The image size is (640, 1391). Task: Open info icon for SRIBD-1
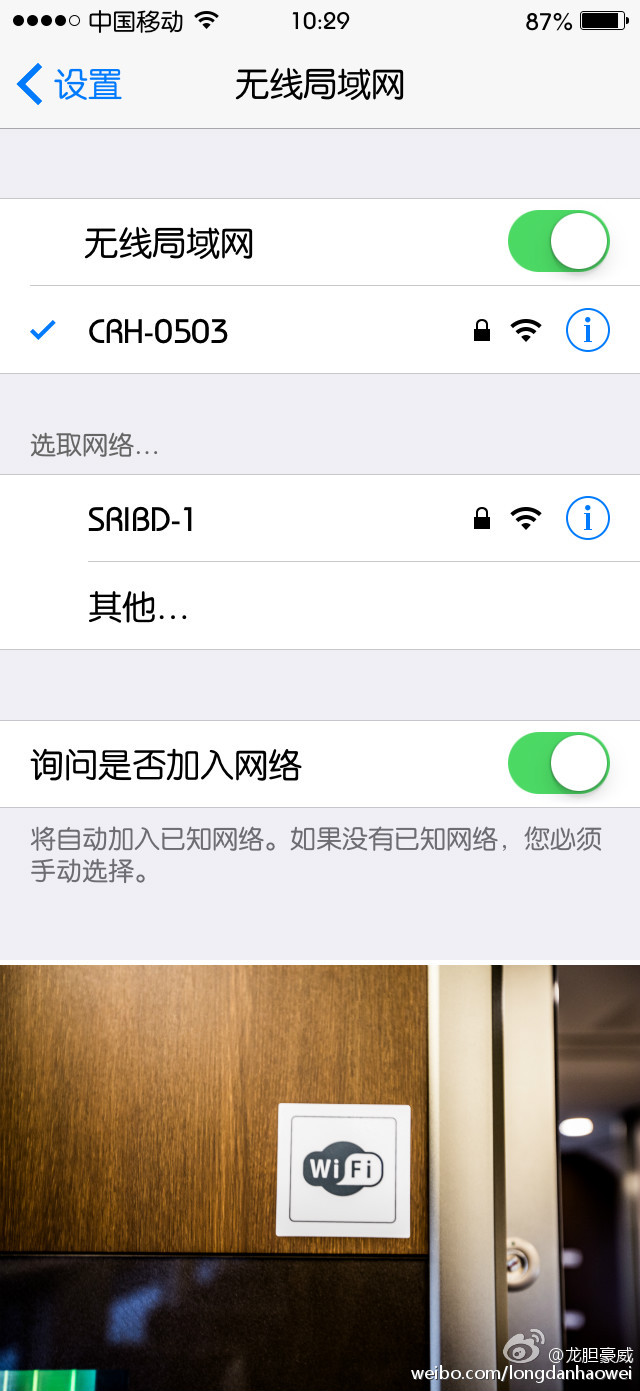pyautogui.click(x=588, y=518)
